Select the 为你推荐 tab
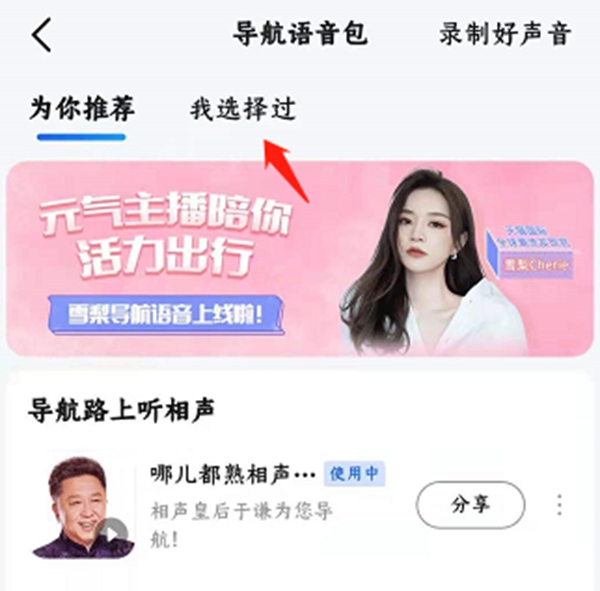 (81, 108)
